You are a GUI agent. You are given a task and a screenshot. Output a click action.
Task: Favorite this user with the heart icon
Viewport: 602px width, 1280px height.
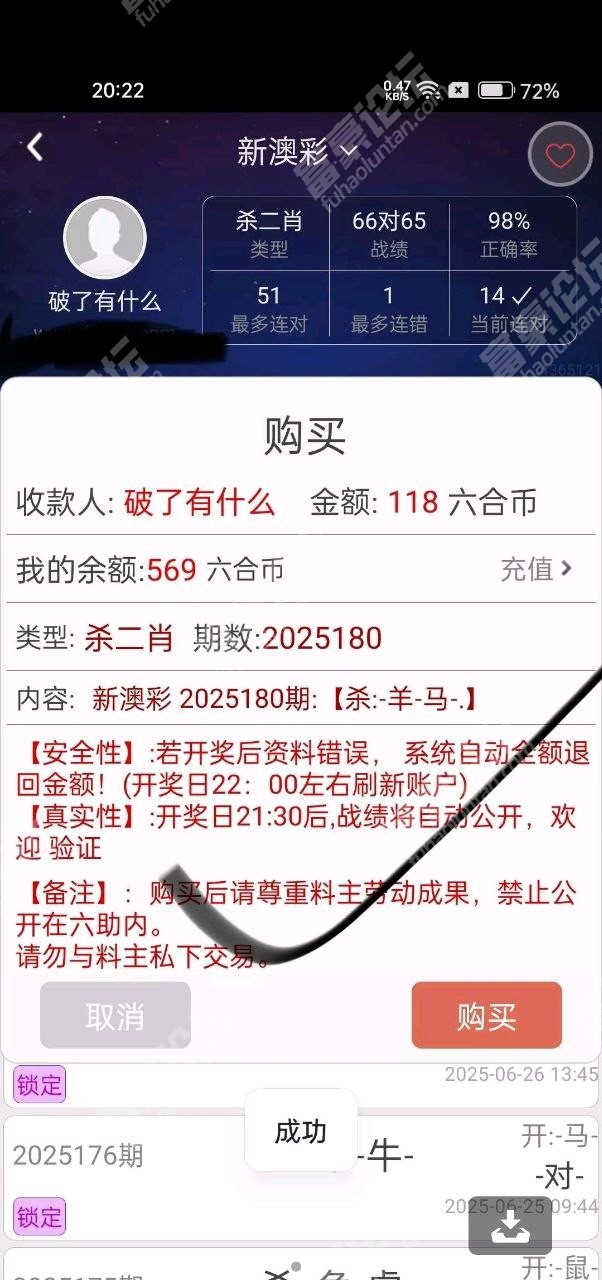point(560,155)
